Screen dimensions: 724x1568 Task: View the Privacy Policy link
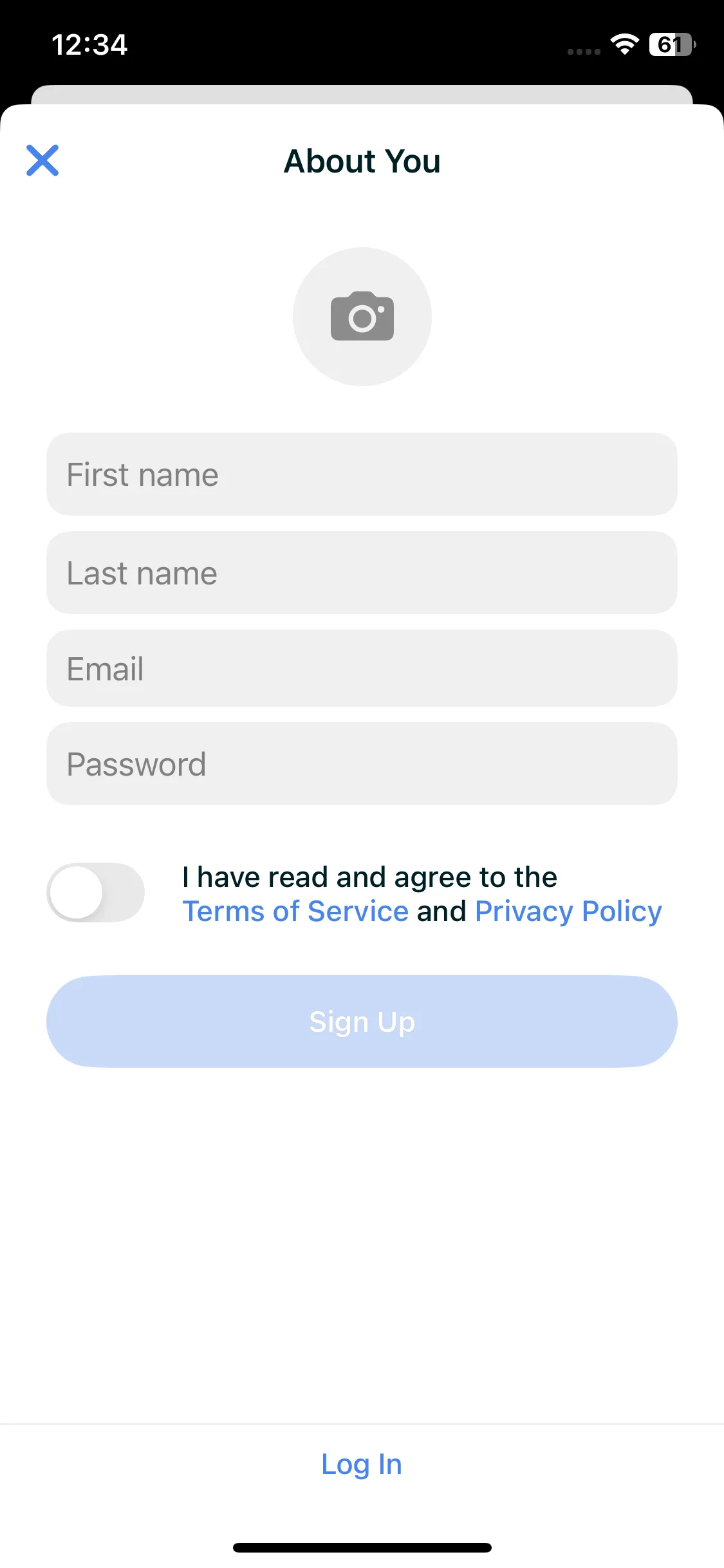[x=568, y=911]
